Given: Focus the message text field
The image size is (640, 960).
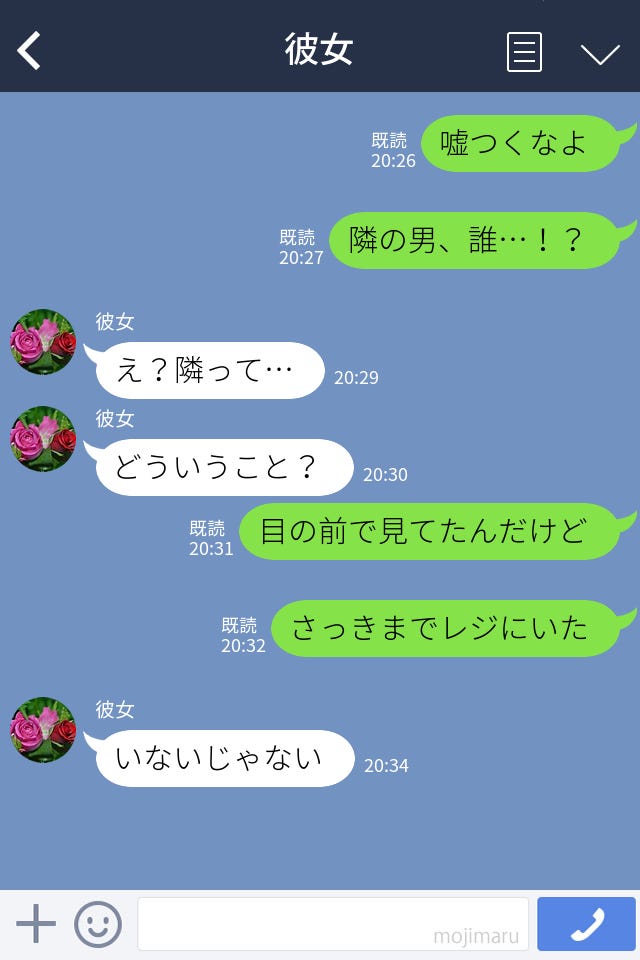Looking at the screenshot, I should pos(332,924).
